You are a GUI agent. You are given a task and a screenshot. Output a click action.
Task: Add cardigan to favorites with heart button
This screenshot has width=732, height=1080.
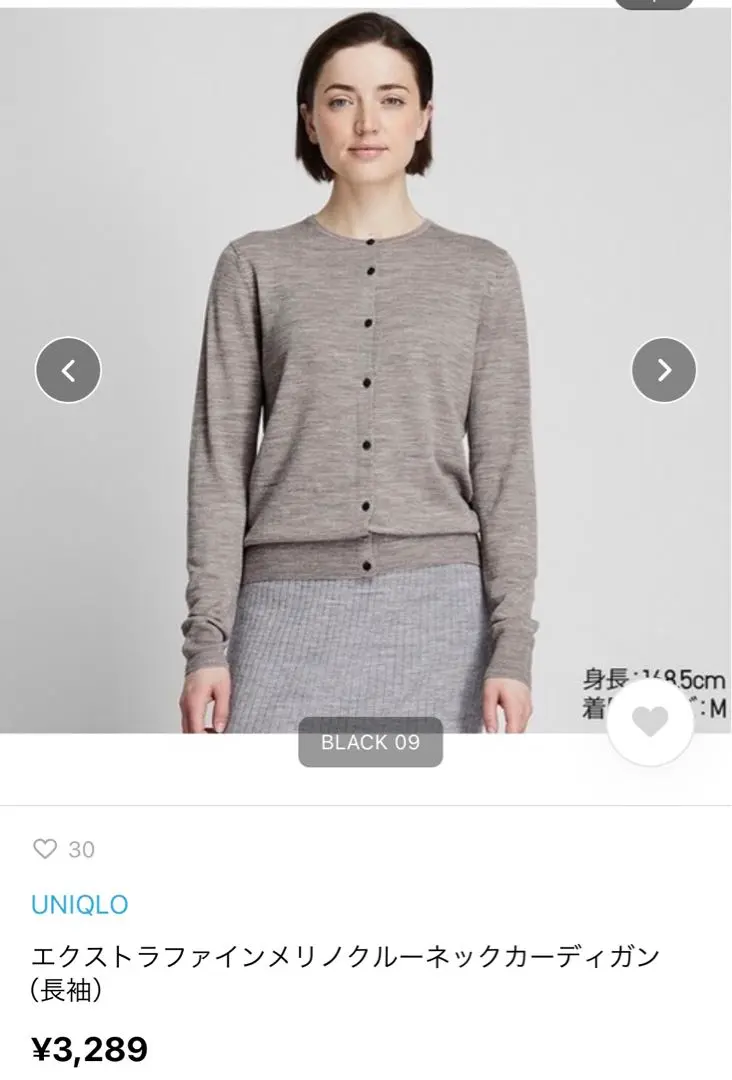[x=650, y=724]
